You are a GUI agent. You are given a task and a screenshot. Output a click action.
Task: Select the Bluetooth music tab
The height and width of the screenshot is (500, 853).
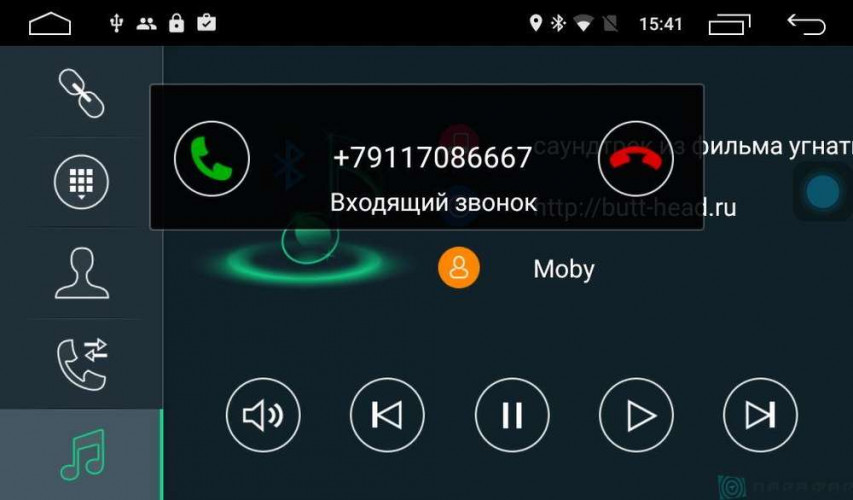pos(80,454)
